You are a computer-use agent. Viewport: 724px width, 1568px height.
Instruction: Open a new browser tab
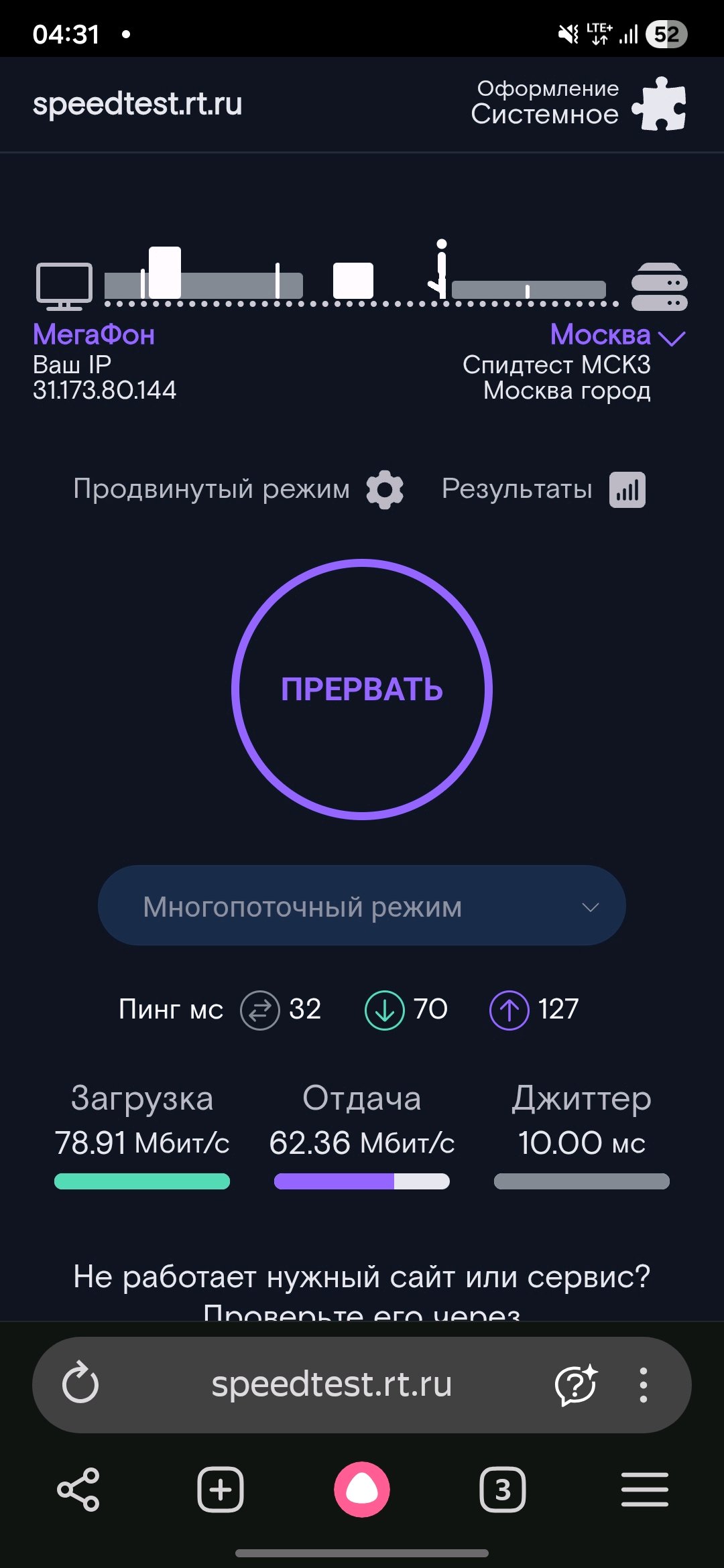(x=221, y=1490)
